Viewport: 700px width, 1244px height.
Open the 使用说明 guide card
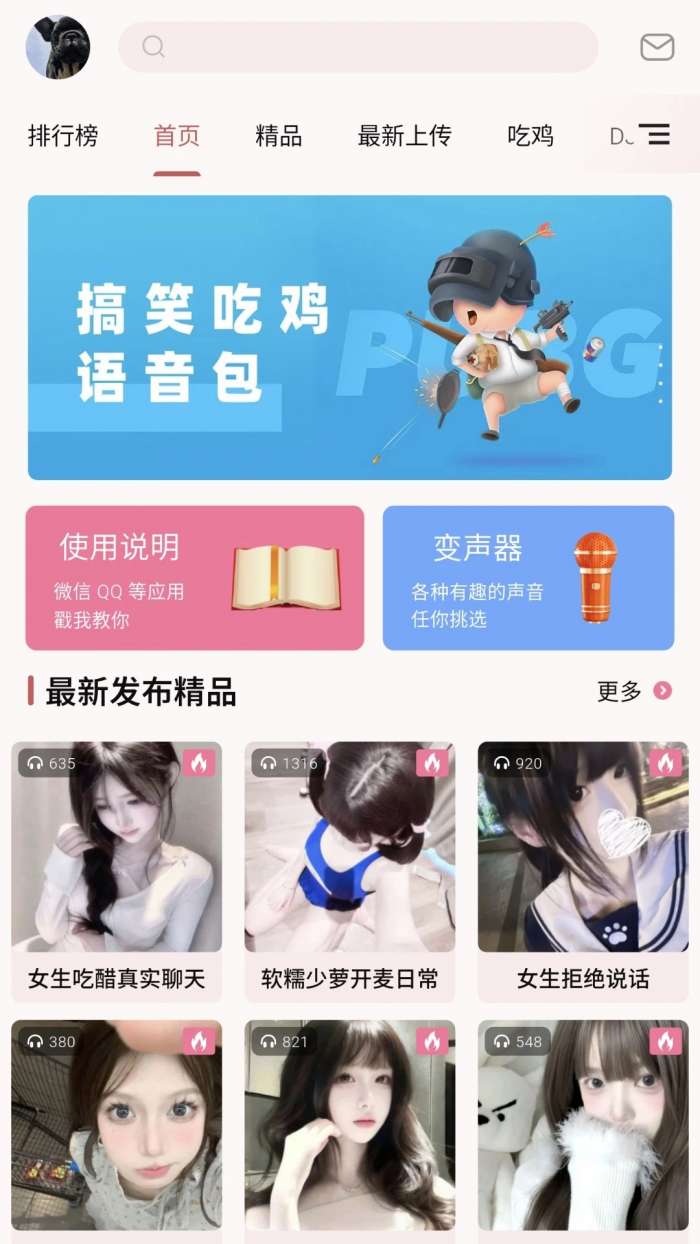coord(195,578)
